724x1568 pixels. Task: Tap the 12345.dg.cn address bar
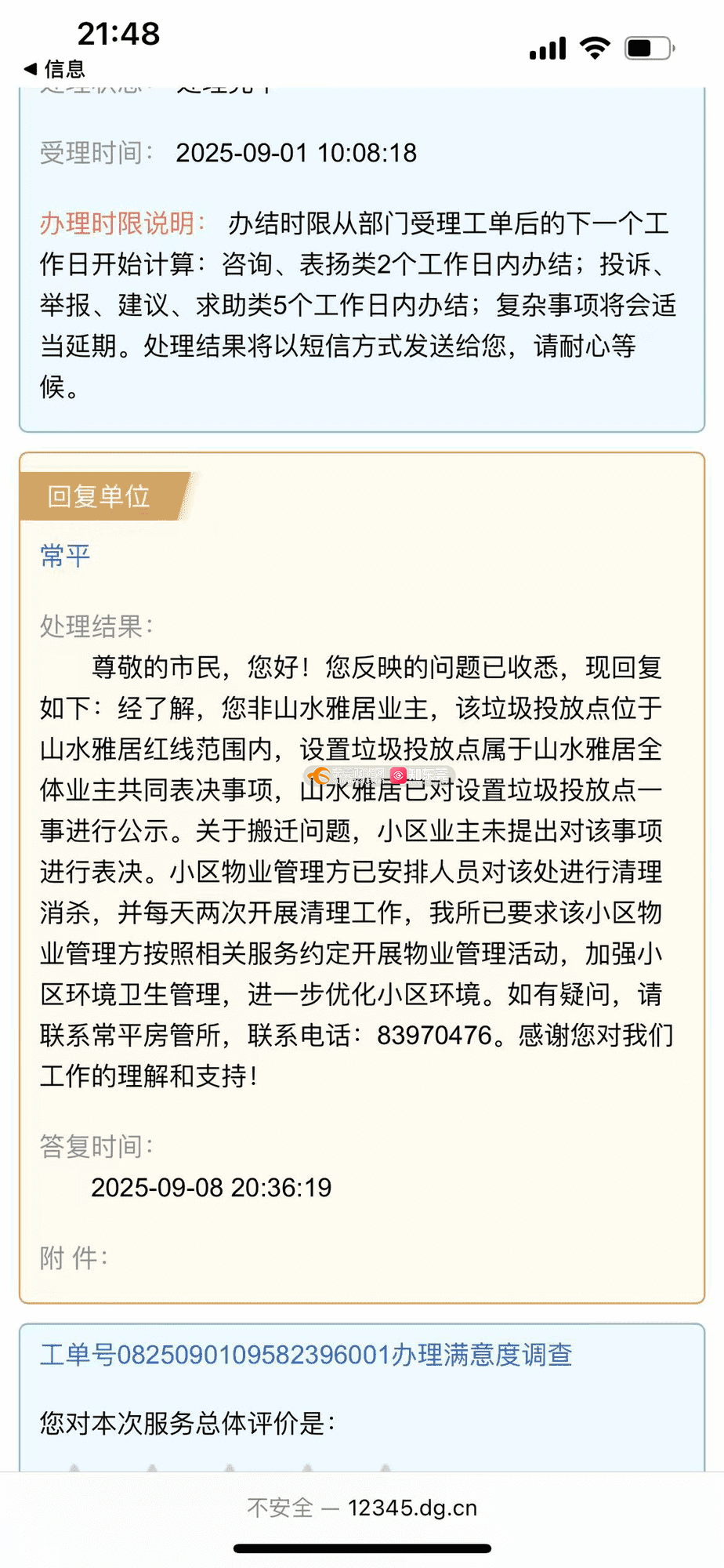click(x=362, y=1508)
